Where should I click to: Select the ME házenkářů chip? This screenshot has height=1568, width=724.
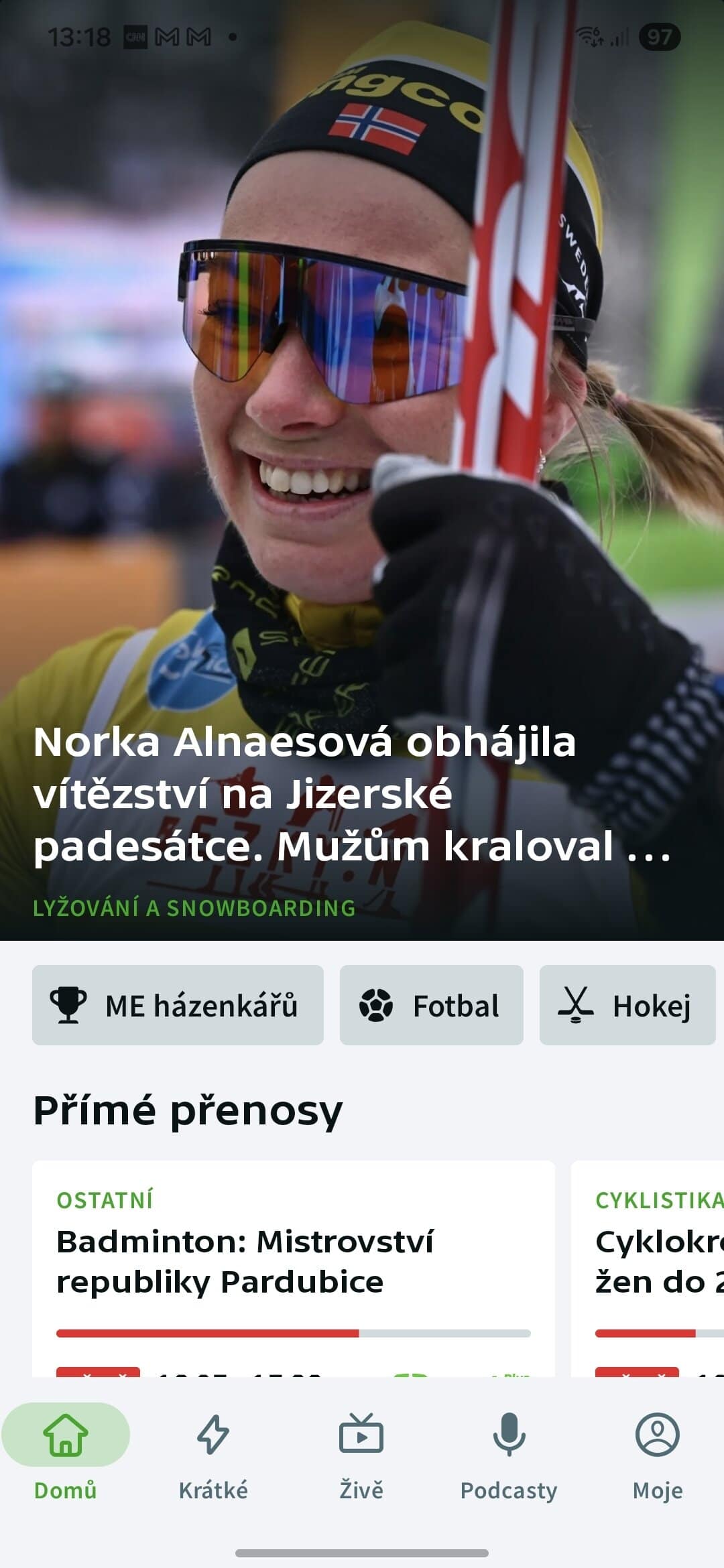pyautogui.click(x=178, y=1005)
